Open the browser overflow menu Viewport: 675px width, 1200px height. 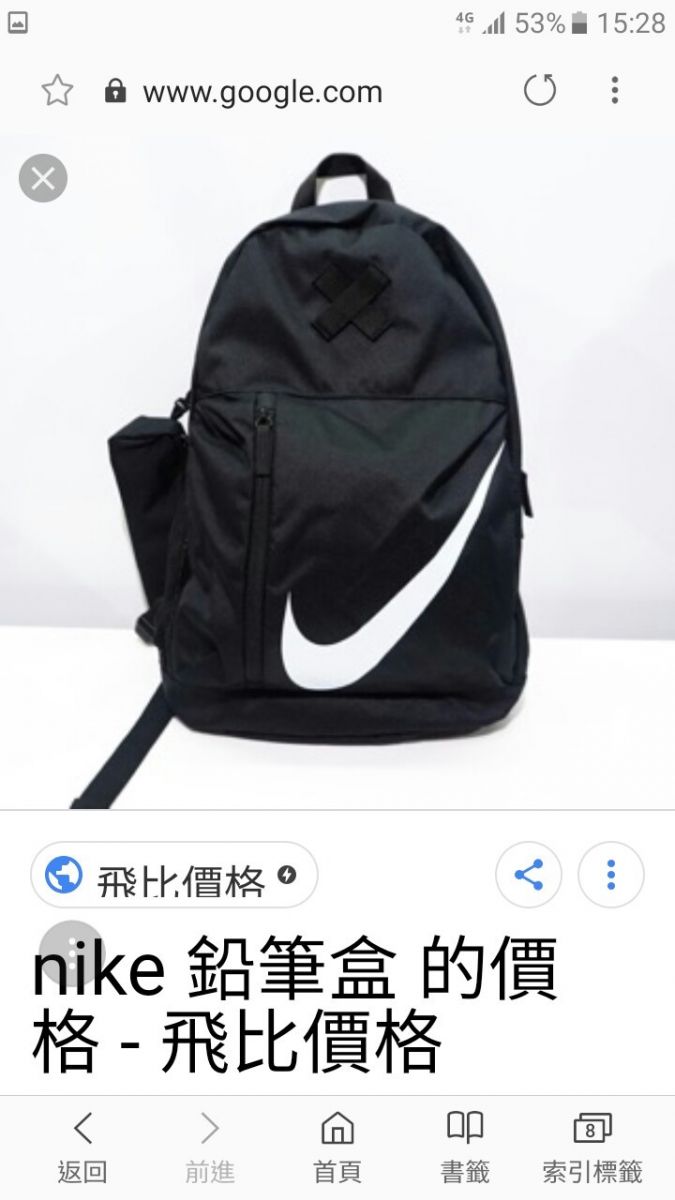point(614,91)
